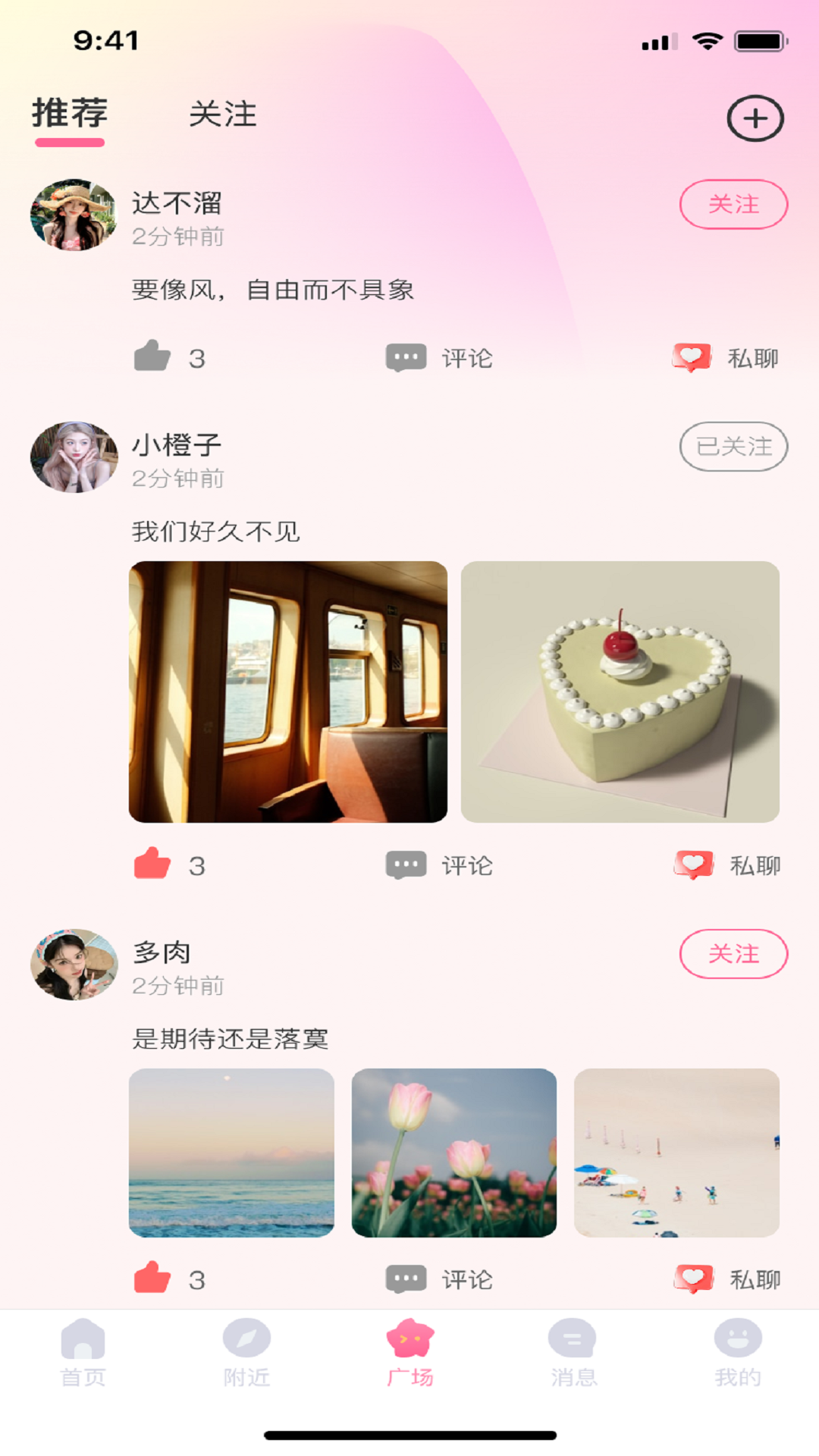This screenshot has height=1456, width=819.
Task: Open the 附近 nearby section
Action: pos(246,1357)
